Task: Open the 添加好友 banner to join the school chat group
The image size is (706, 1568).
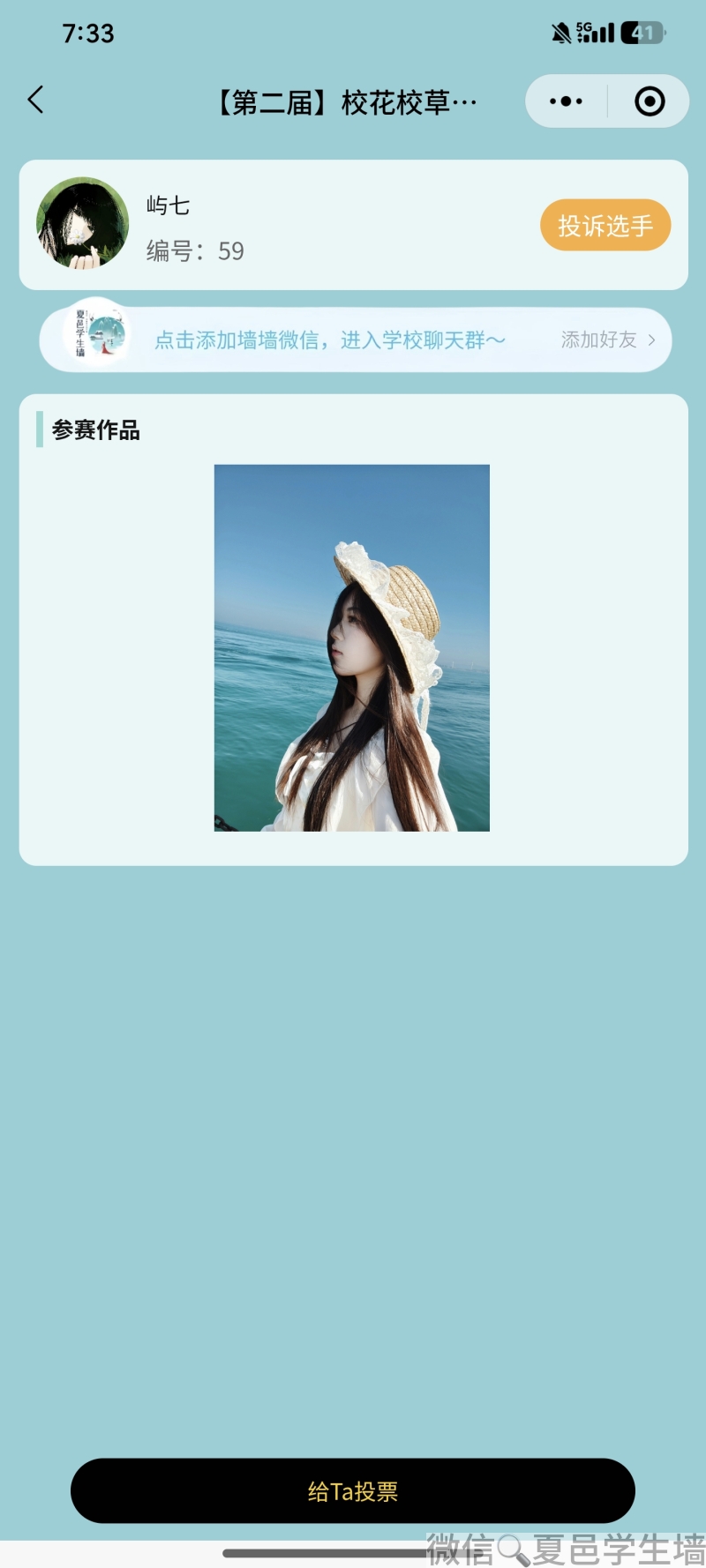Action: pyautogui.click(x=607, y=340)
